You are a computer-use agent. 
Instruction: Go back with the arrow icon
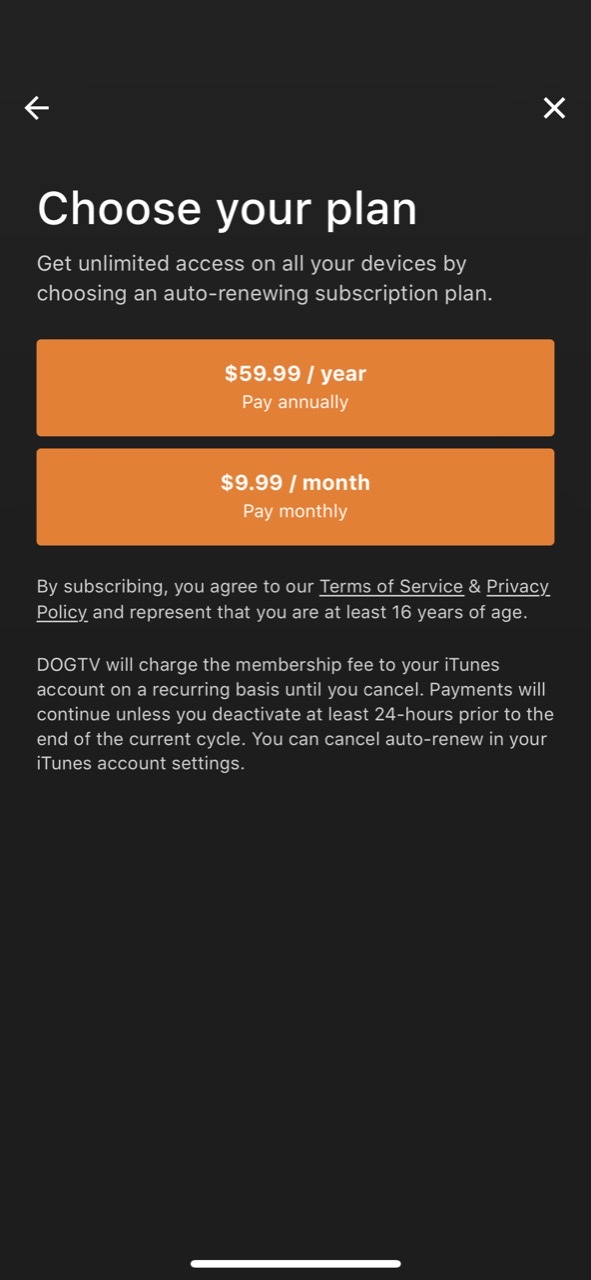(37, 108)
